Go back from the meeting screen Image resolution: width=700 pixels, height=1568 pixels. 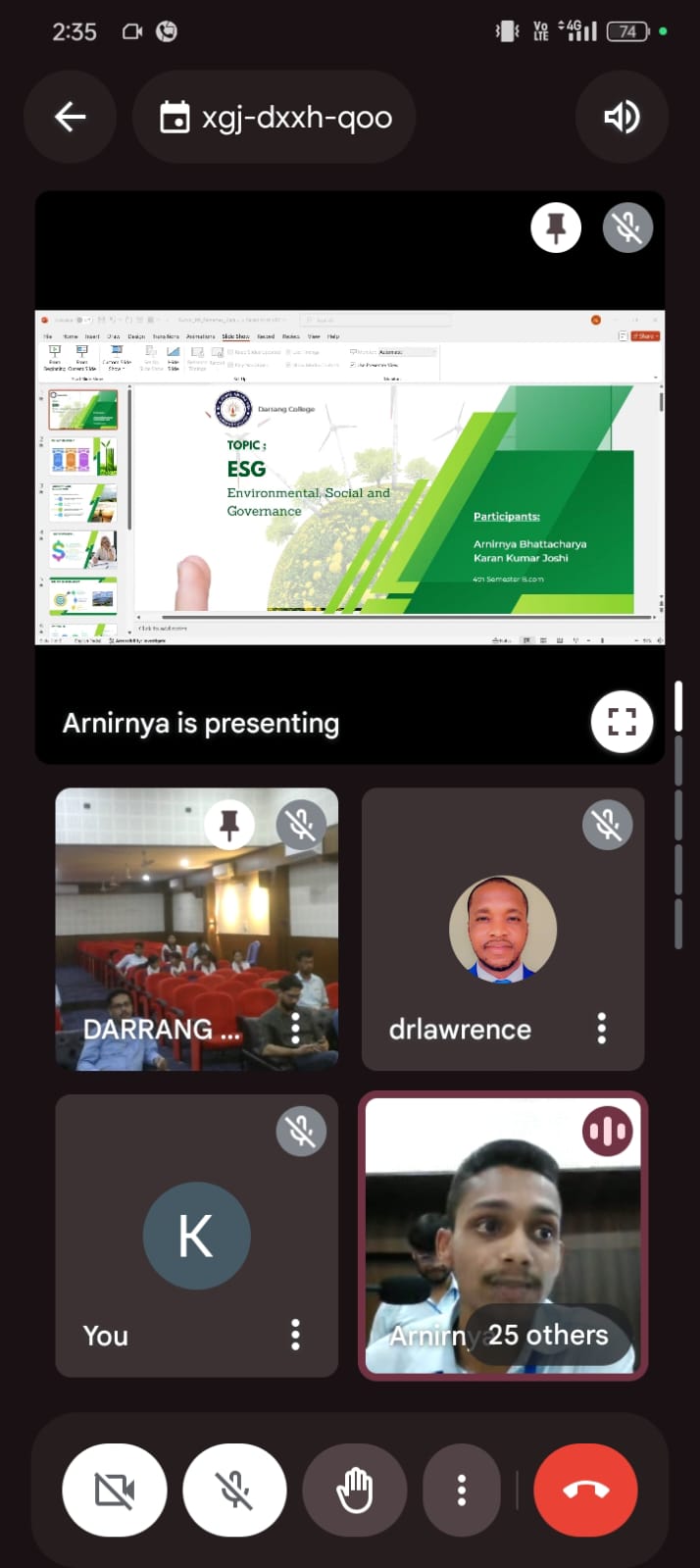(x=70, y=118)
